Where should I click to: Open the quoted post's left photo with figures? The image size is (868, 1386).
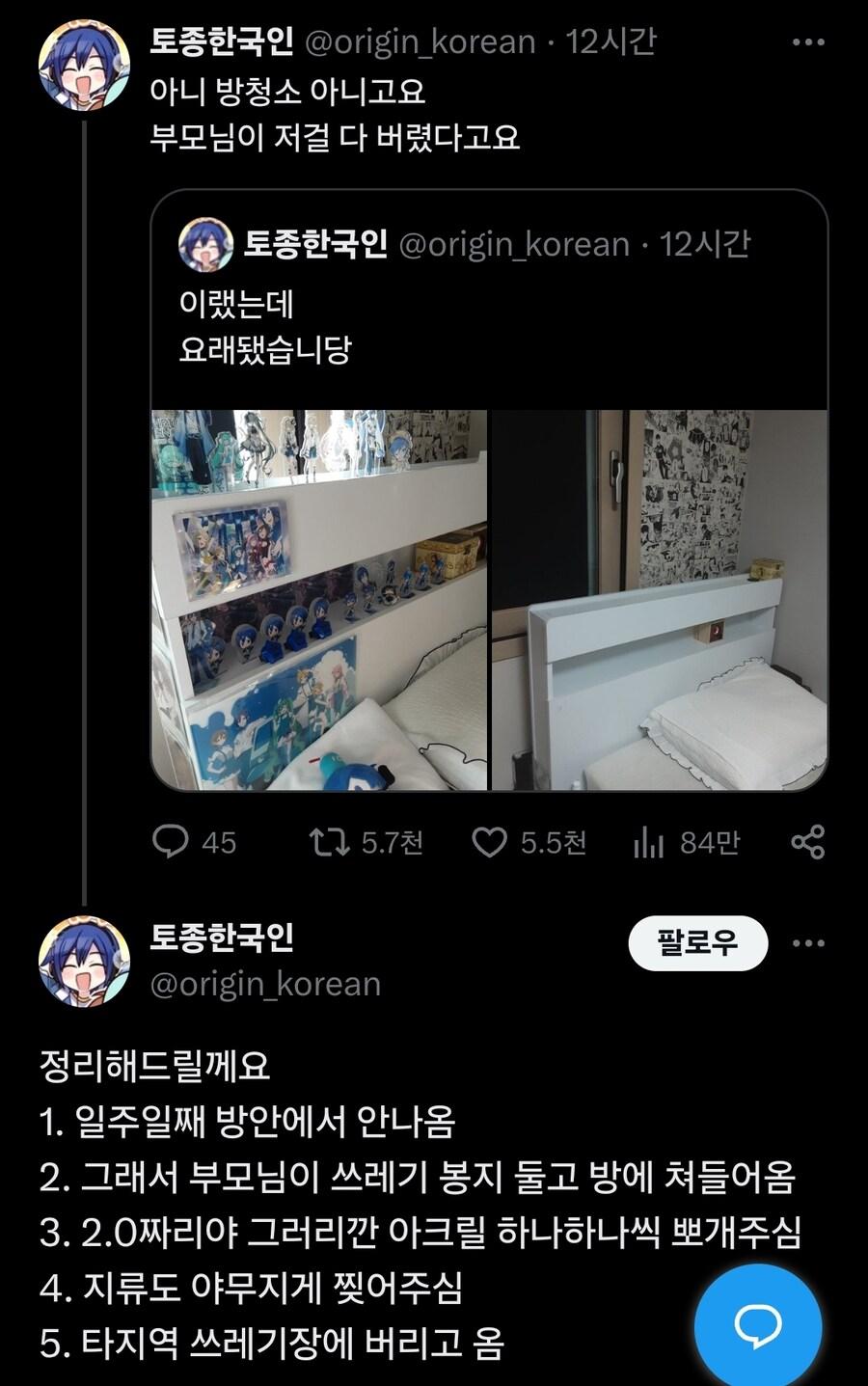pos(319,600)
